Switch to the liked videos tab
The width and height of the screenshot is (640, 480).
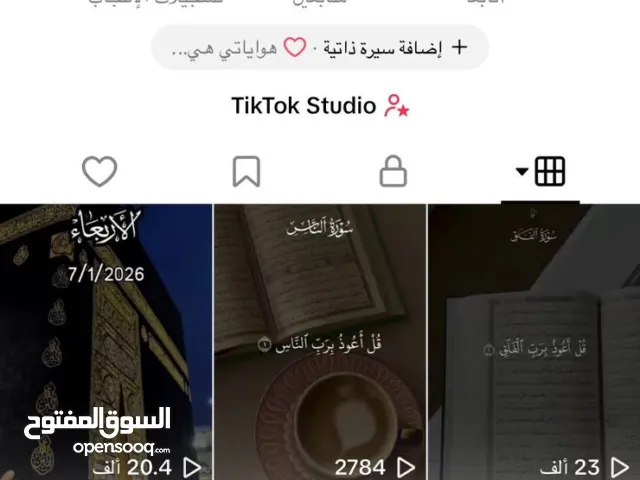[x=99, y=172]
